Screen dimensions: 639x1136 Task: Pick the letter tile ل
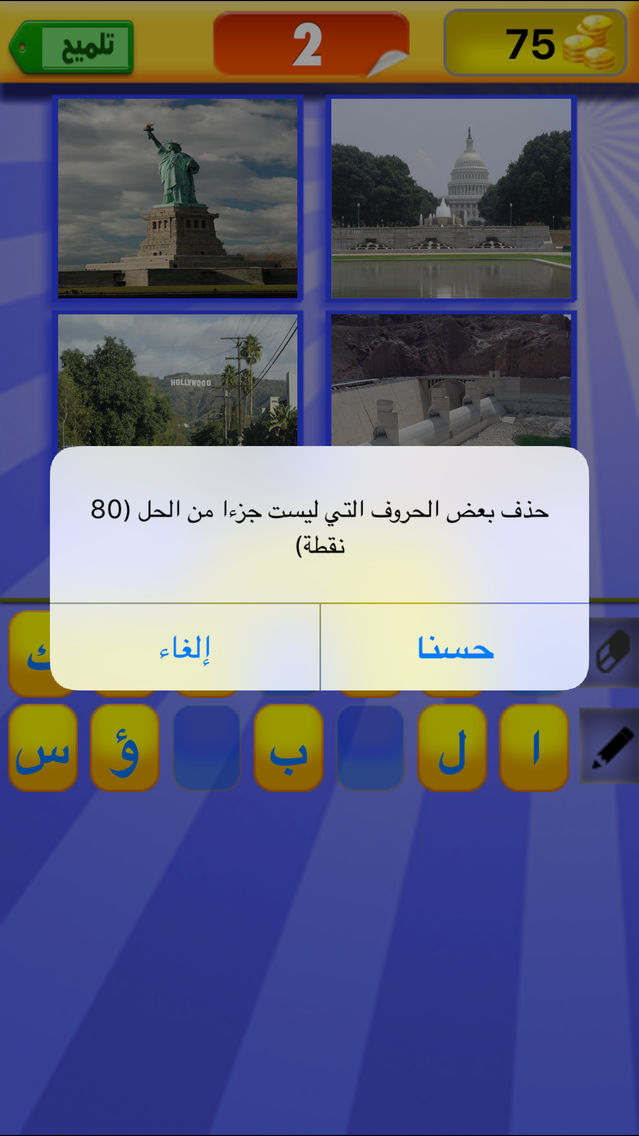[452, 748]
